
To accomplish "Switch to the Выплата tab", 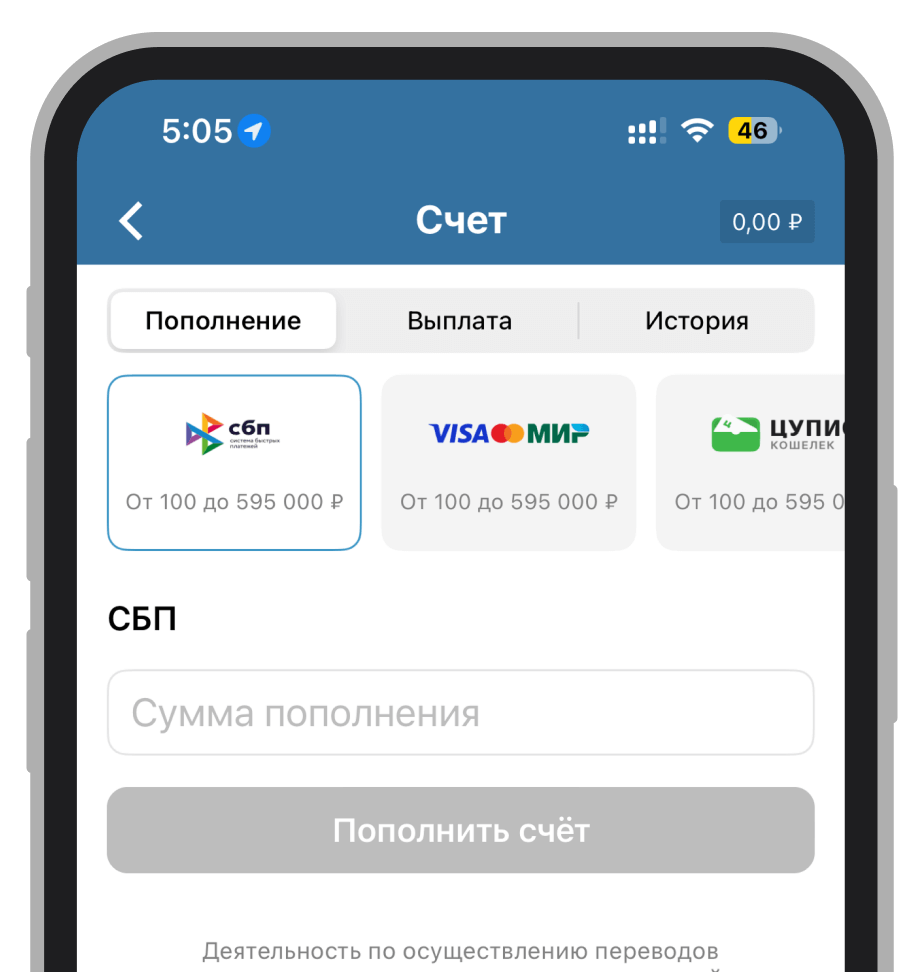I will [459, 321].
